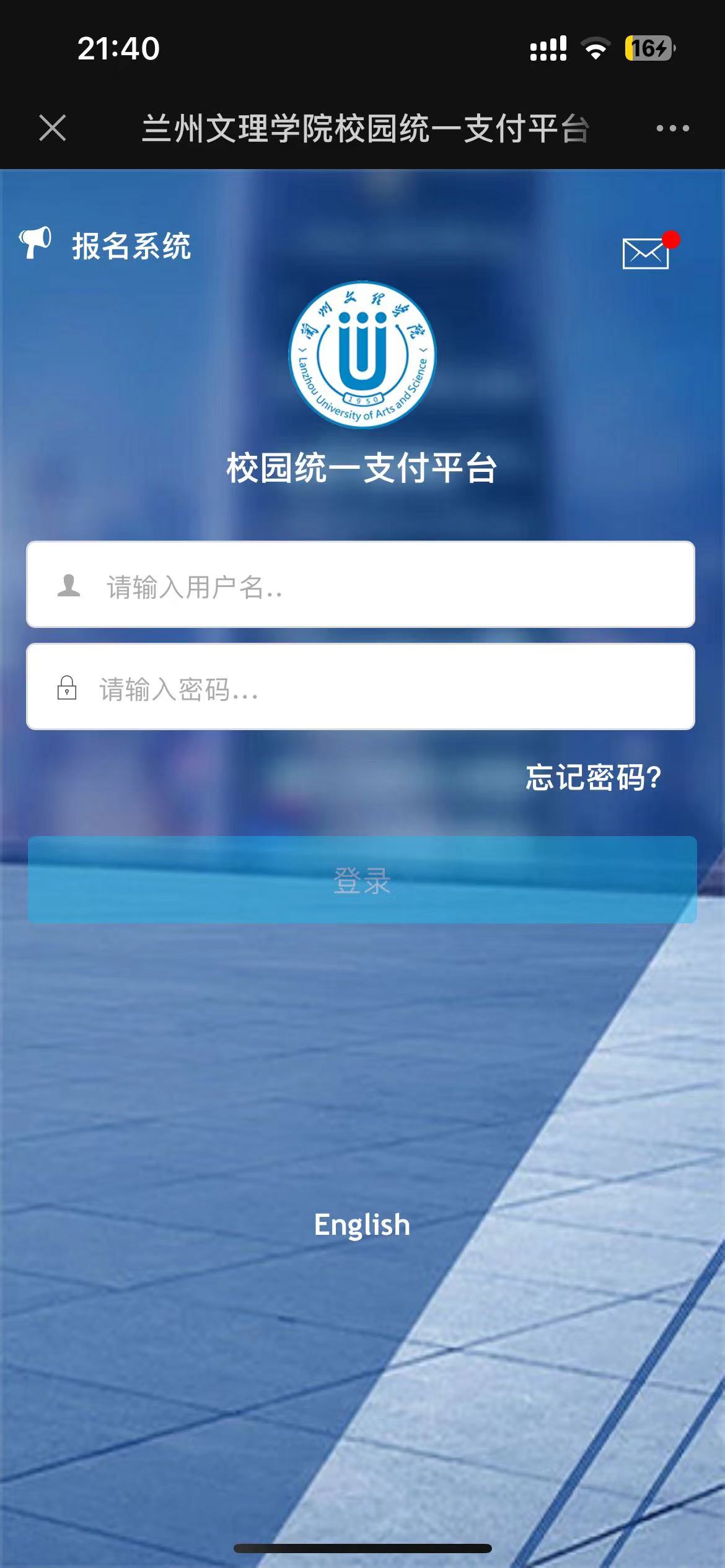Focus the password input field
The width and height of the screenshot is (725, 1568).
coord(372,687)
